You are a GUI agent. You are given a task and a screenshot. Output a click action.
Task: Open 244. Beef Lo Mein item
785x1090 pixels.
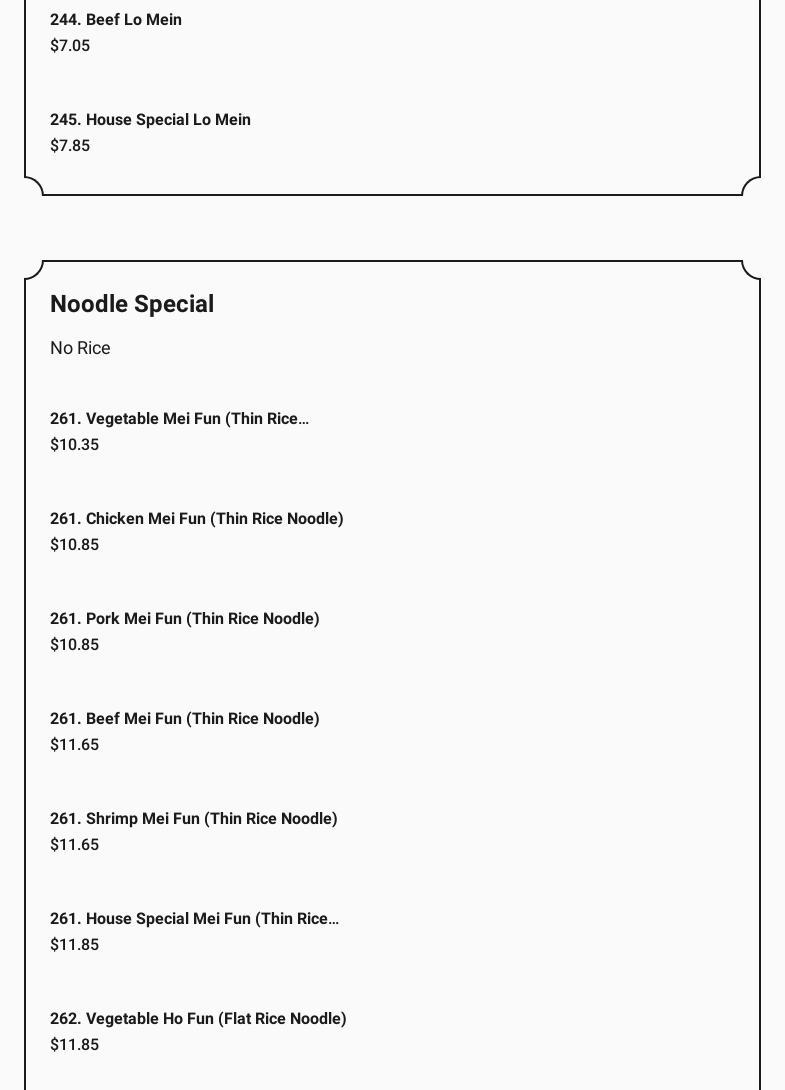coord(116,20)
